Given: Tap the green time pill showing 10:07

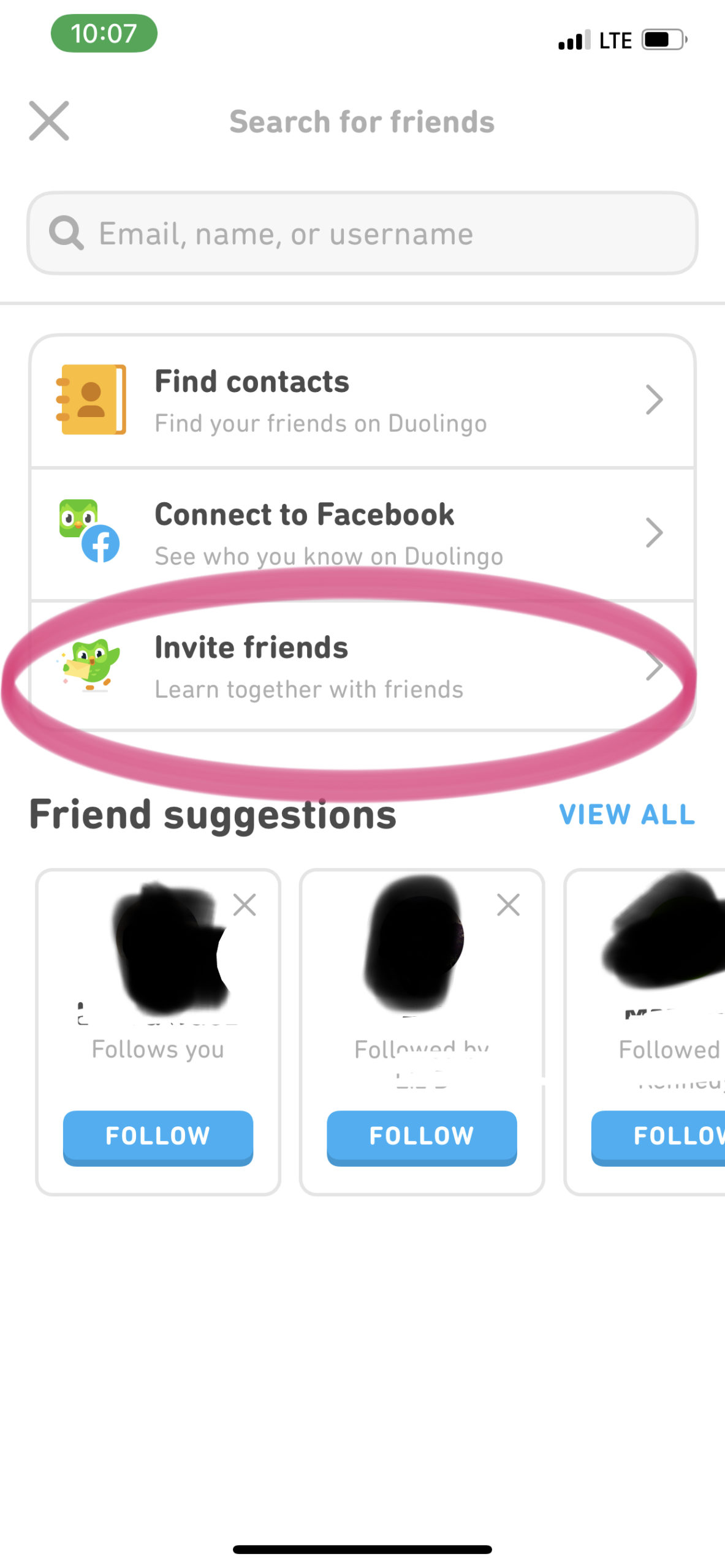Looking at the screenshot, I should (105, 34).
